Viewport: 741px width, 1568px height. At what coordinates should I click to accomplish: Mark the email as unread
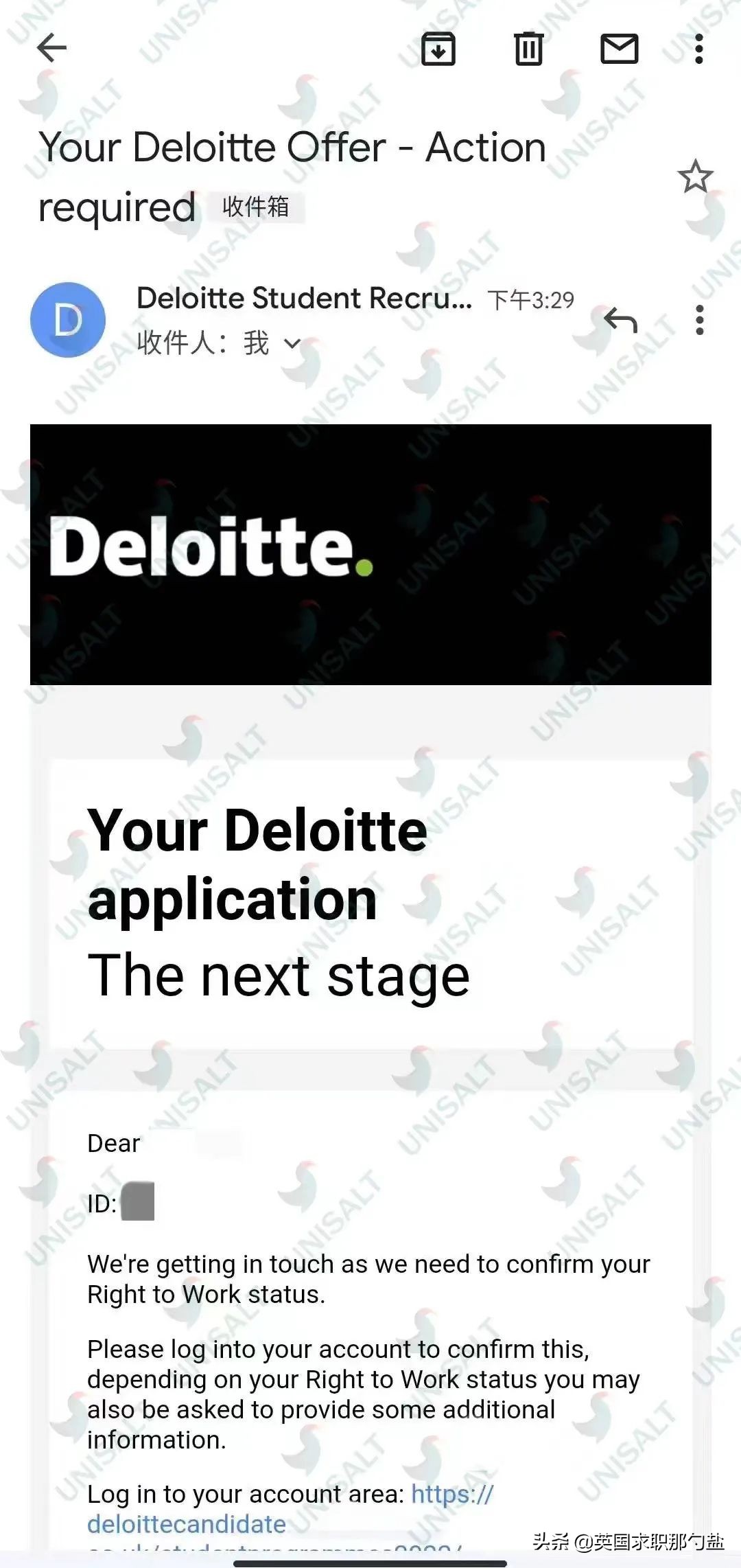click(619, 49)
